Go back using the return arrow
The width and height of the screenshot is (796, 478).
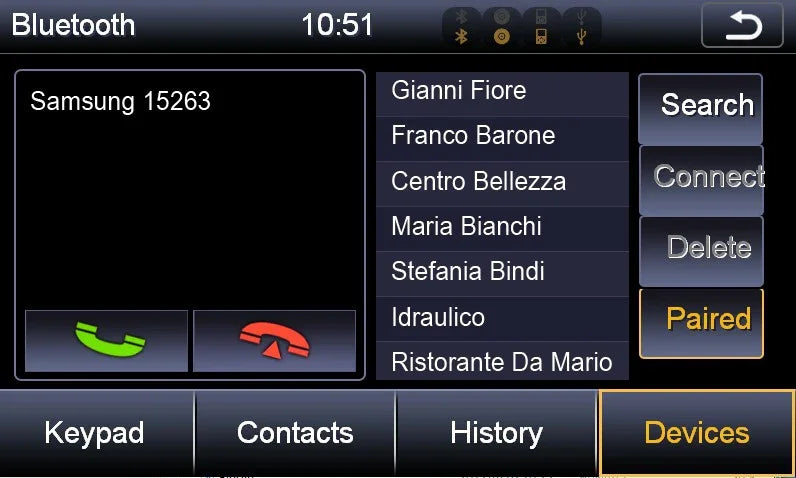tap(742, 25)
